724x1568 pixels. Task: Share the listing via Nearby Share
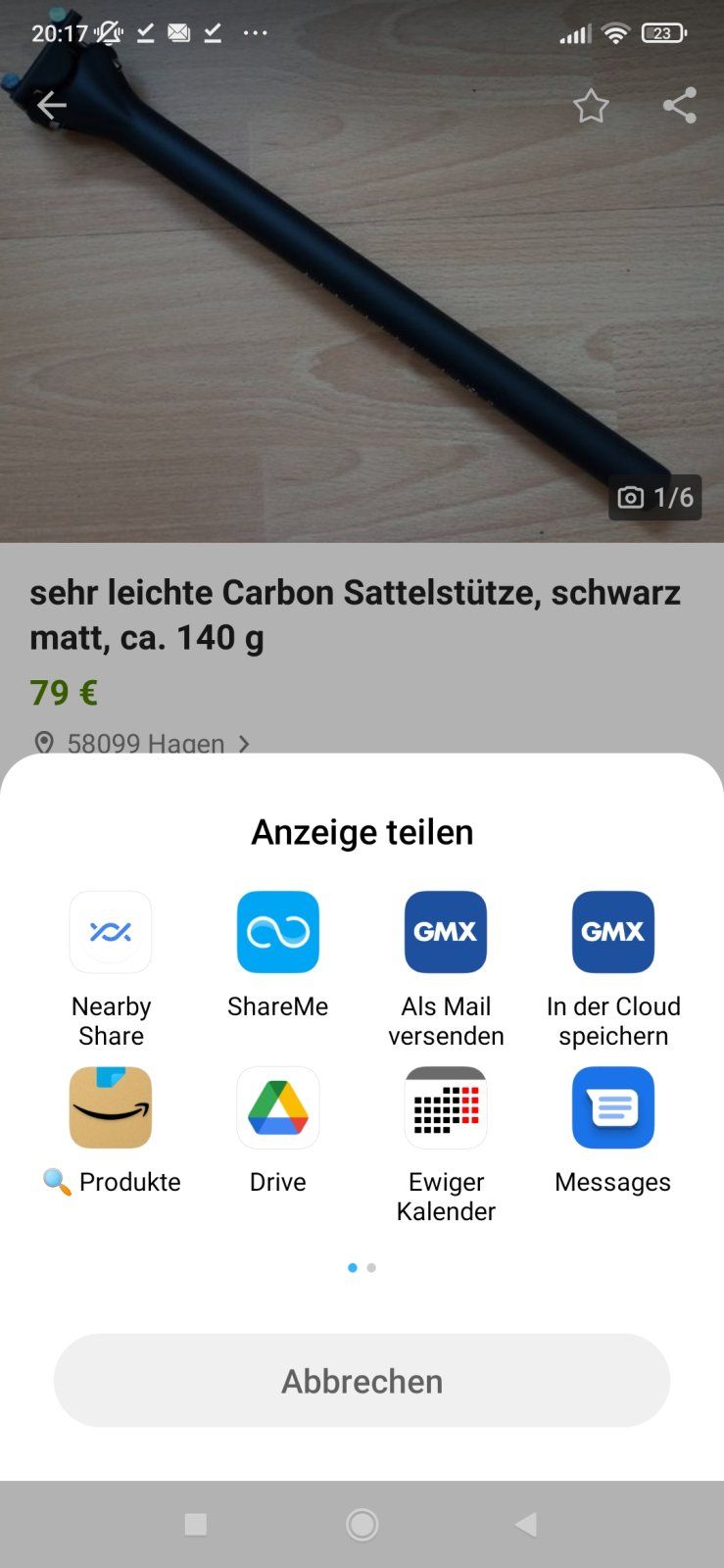pyautogui.click(x=111, y=932)
